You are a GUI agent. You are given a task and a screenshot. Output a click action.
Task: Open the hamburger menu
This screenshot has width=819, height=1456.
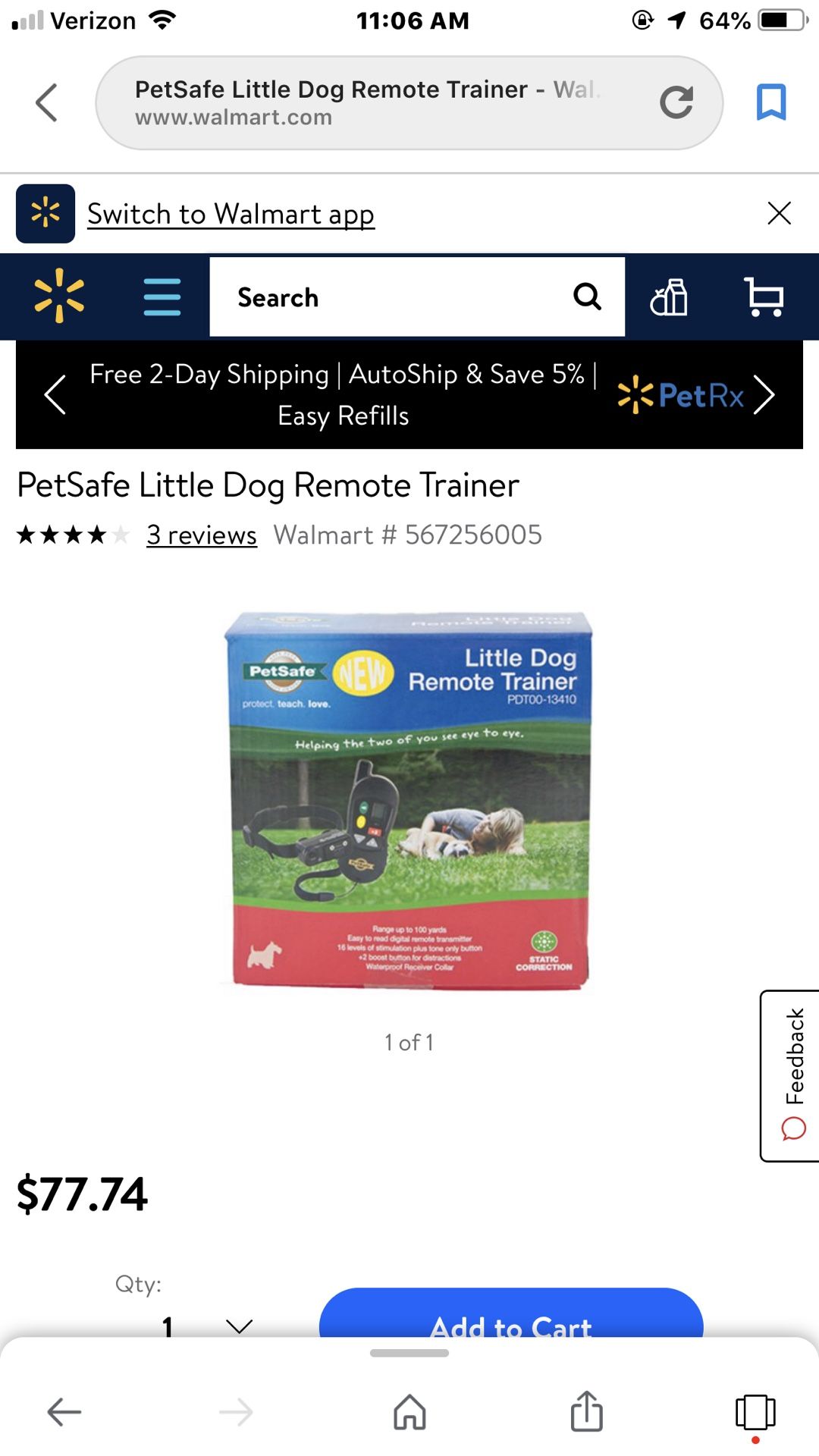point(162,297)
